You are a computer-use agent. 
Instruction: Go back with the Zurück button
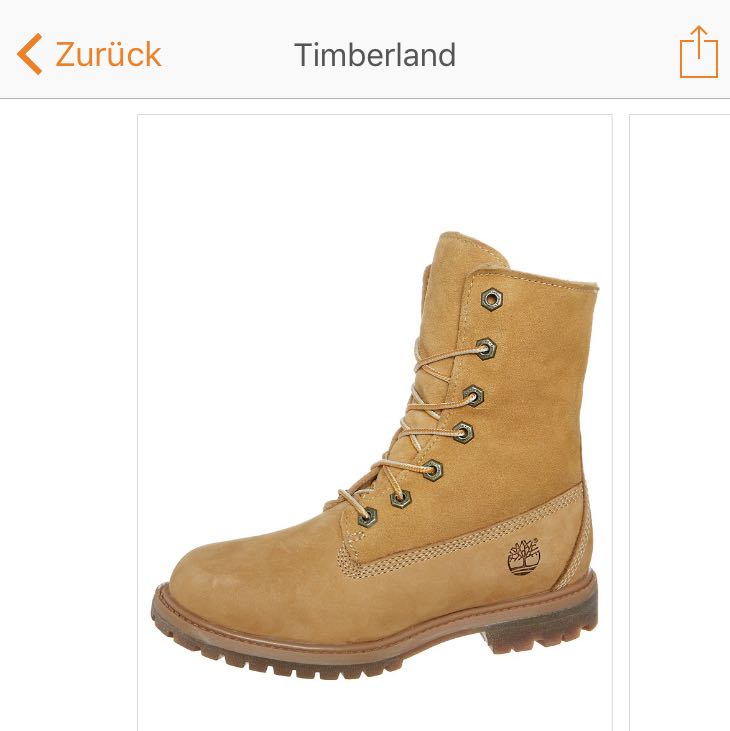(90, 54)
